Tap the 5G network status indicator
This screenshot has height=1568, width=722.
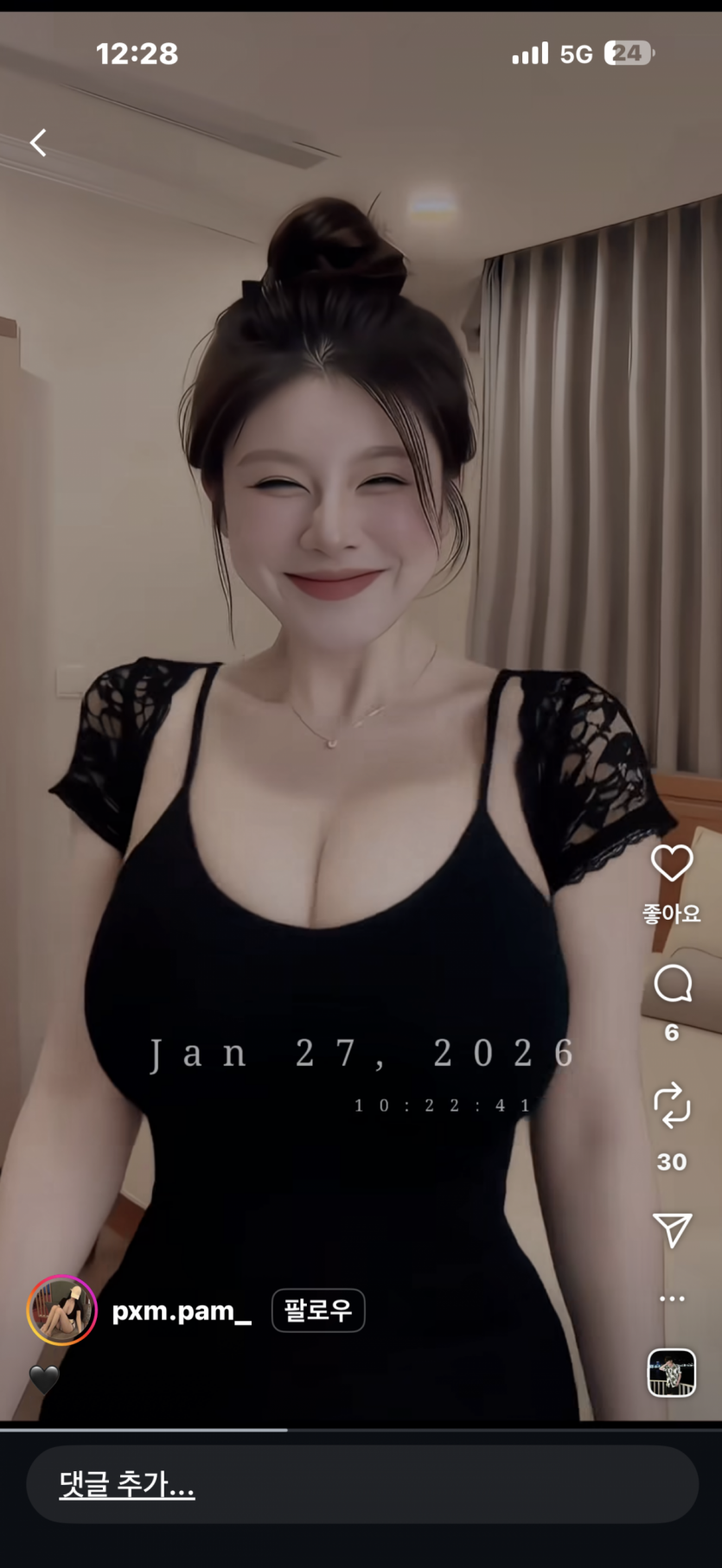[574, 54]
